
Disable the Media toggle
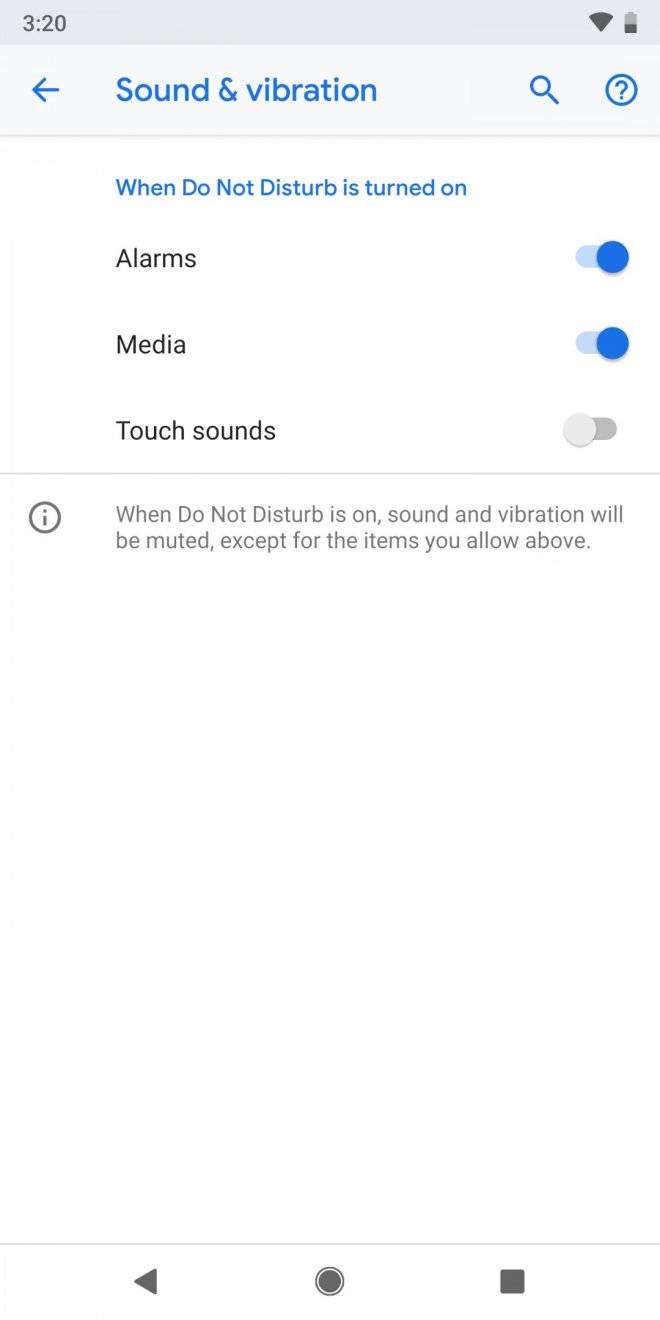[601, 344]
